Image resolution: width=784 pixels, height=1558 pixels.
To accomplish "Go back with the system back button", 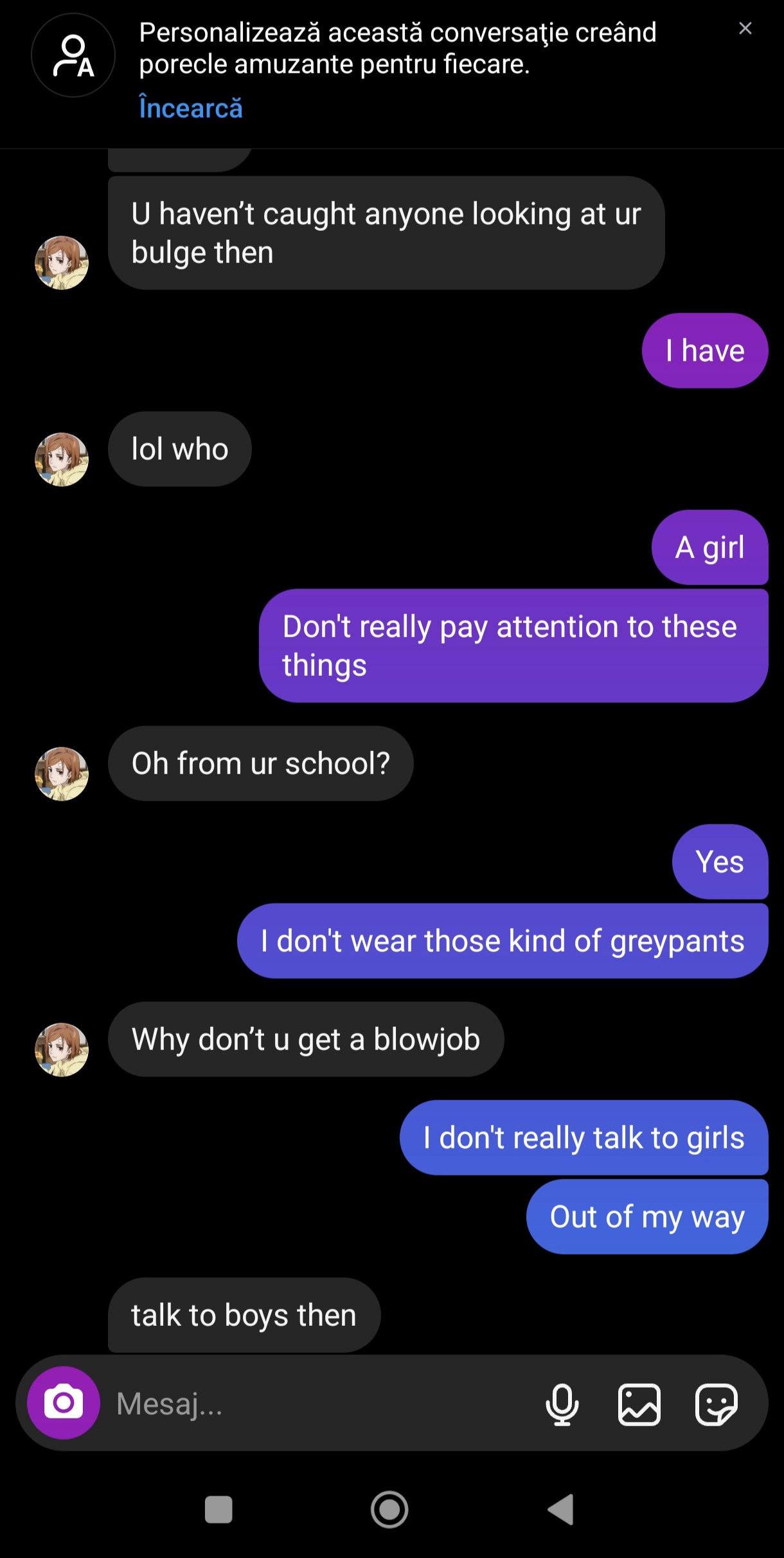I will [x=561, y=1509].
